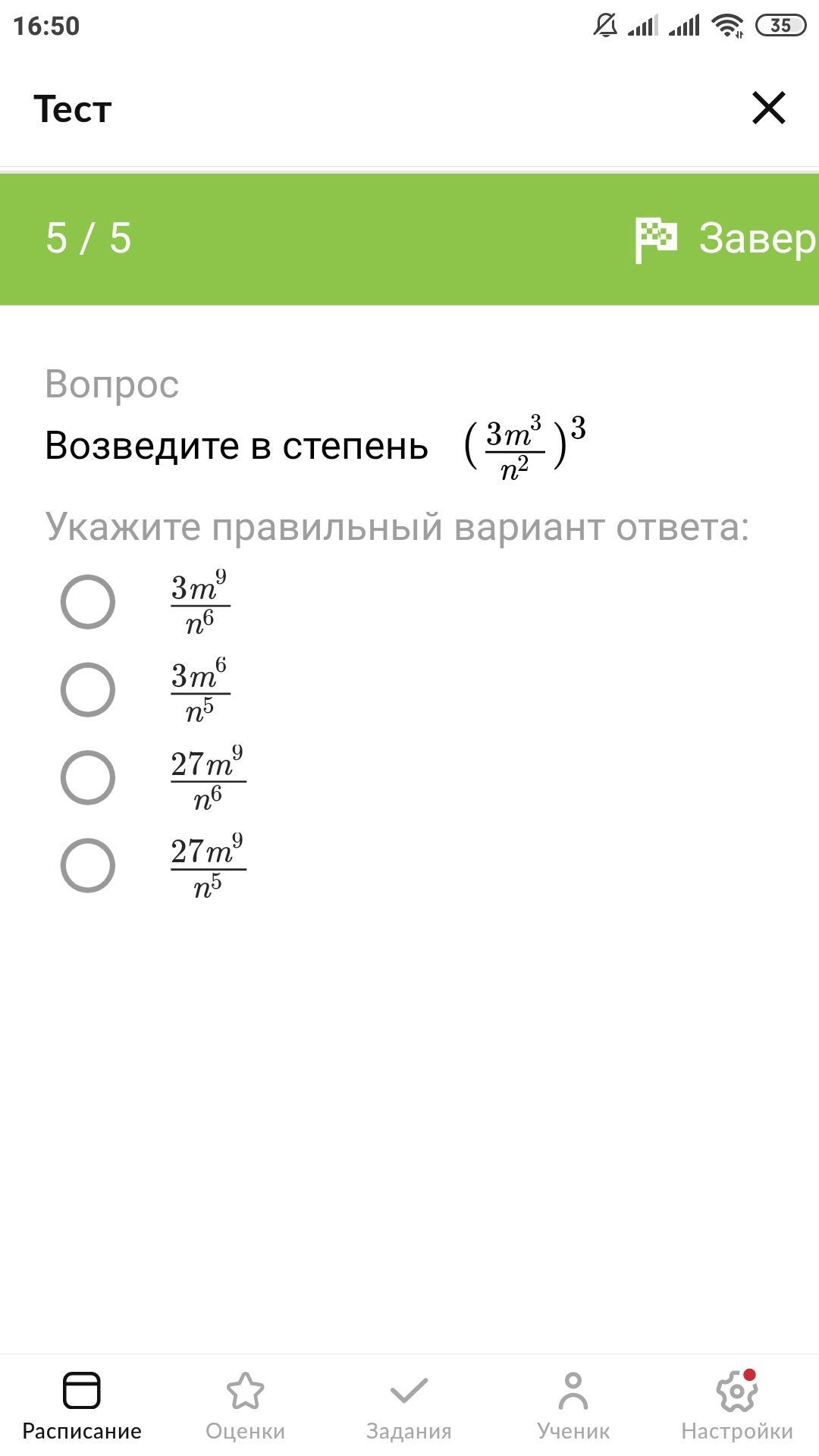Viewport: 819px width, 1456px height.
Task: Mark the answer 27m⁹/n⁵
Action: click(x=88, y=866)
